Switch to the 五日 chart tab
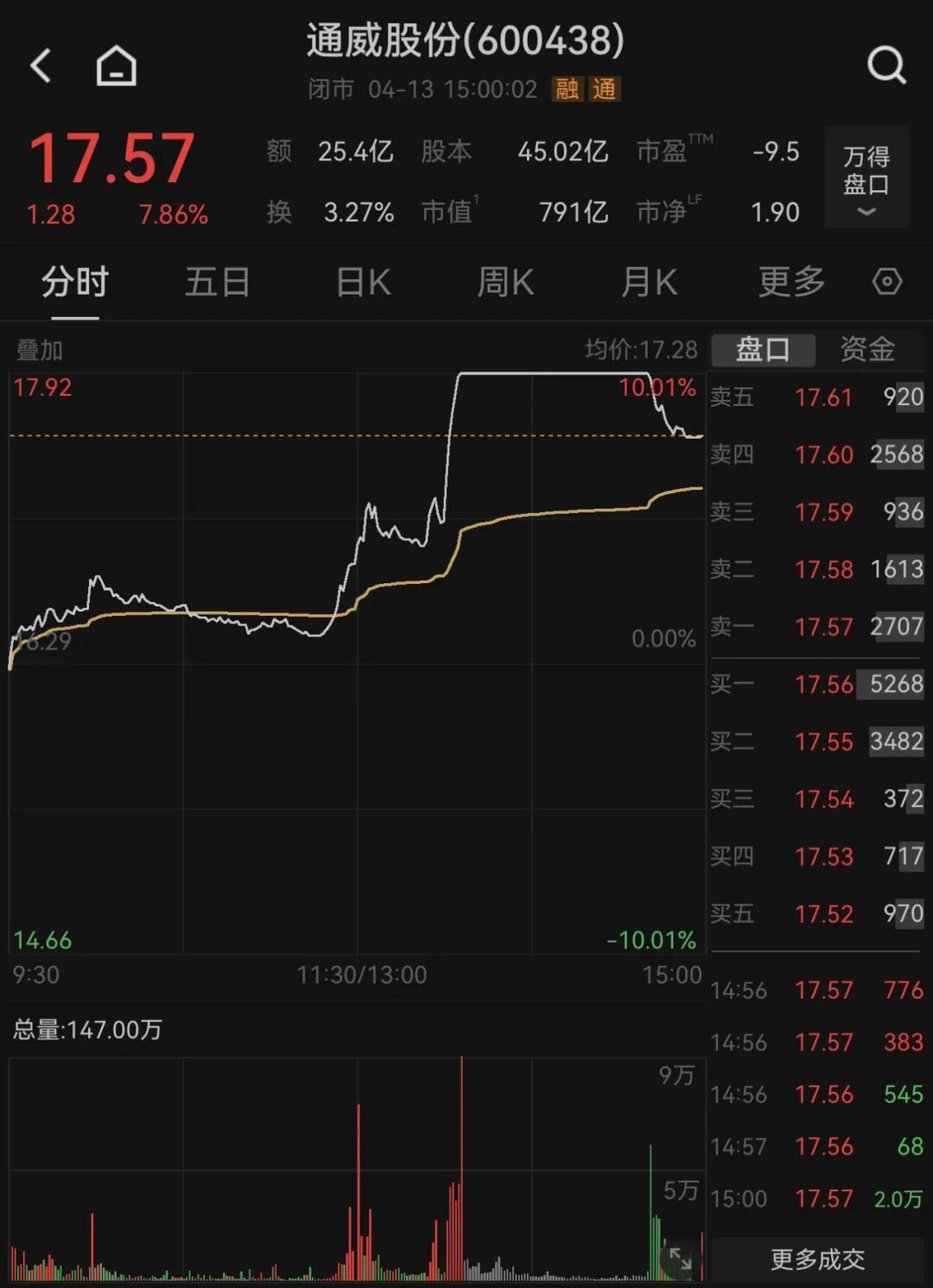933x1288 pixels. coord(218,282)
